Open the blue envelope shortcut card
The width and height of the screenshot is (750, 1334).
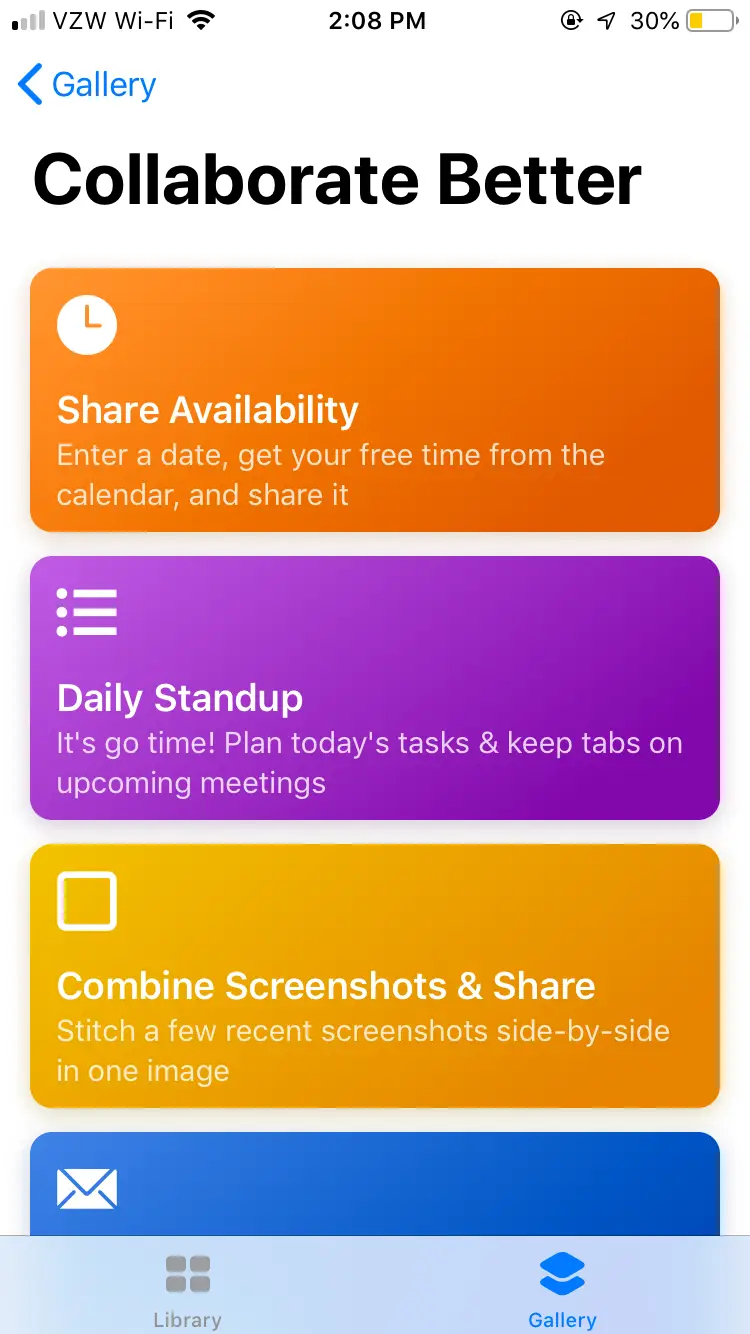tap(375, 1185)
